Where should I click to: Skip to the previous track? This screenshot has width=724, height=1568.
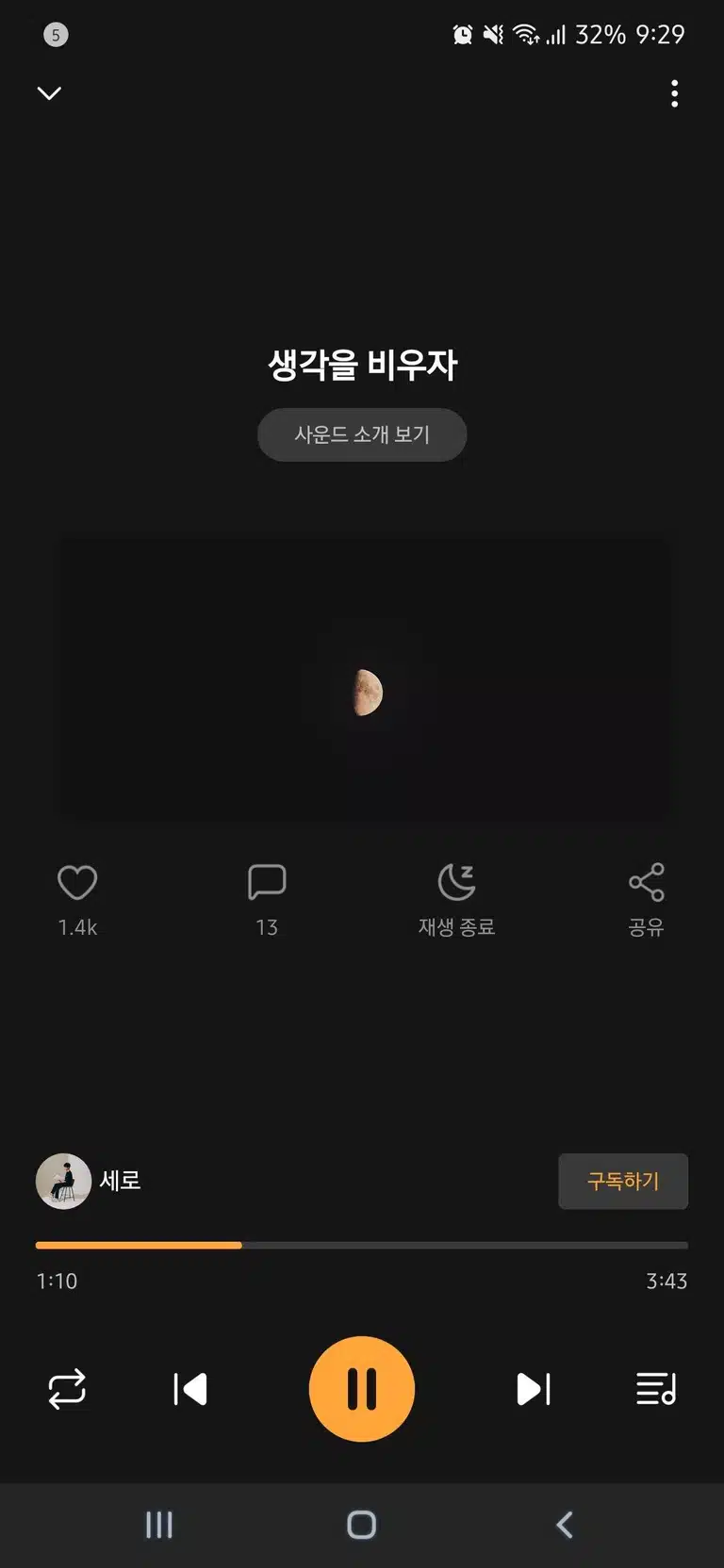(x=190, y=1389)
